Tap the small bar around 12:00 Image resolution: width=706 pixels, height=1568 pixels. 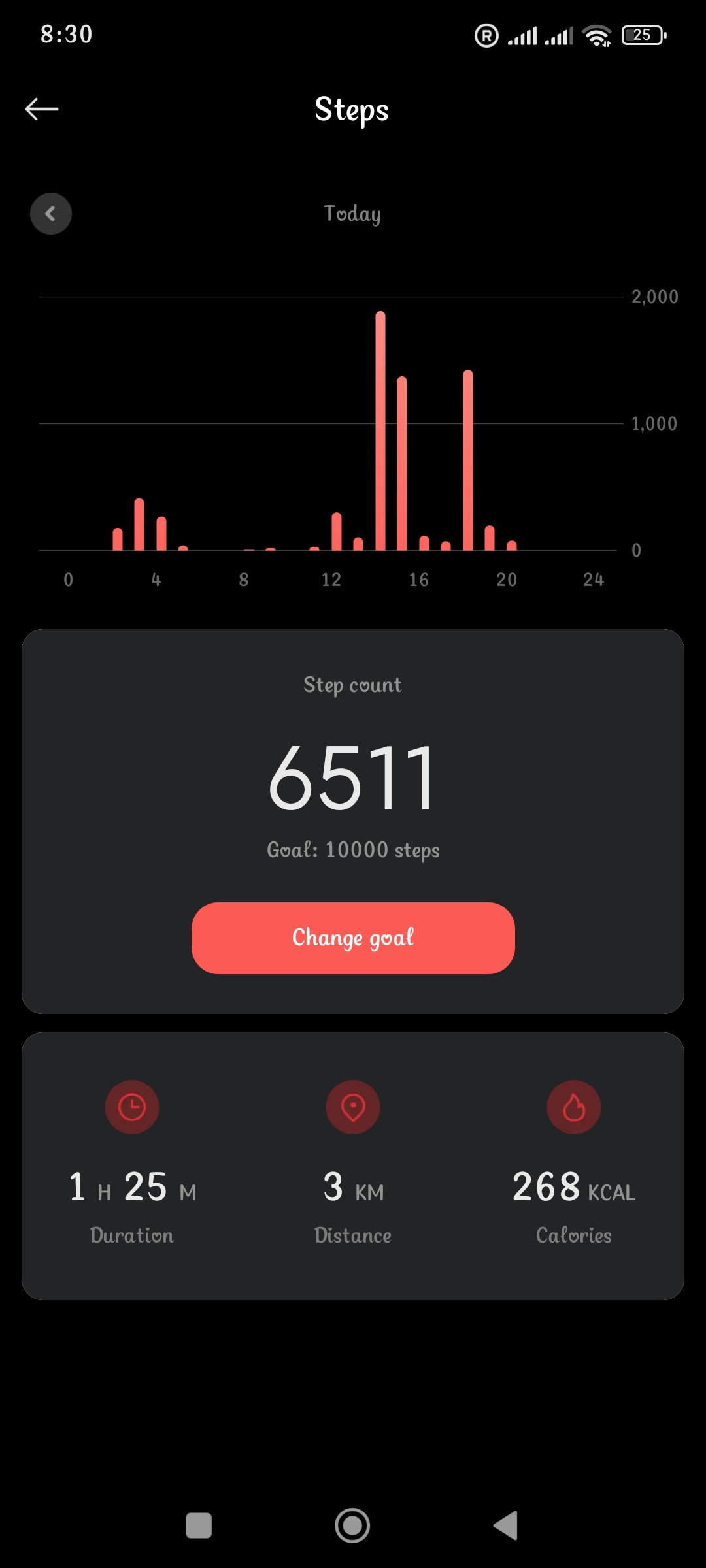(x=335, y=532)
